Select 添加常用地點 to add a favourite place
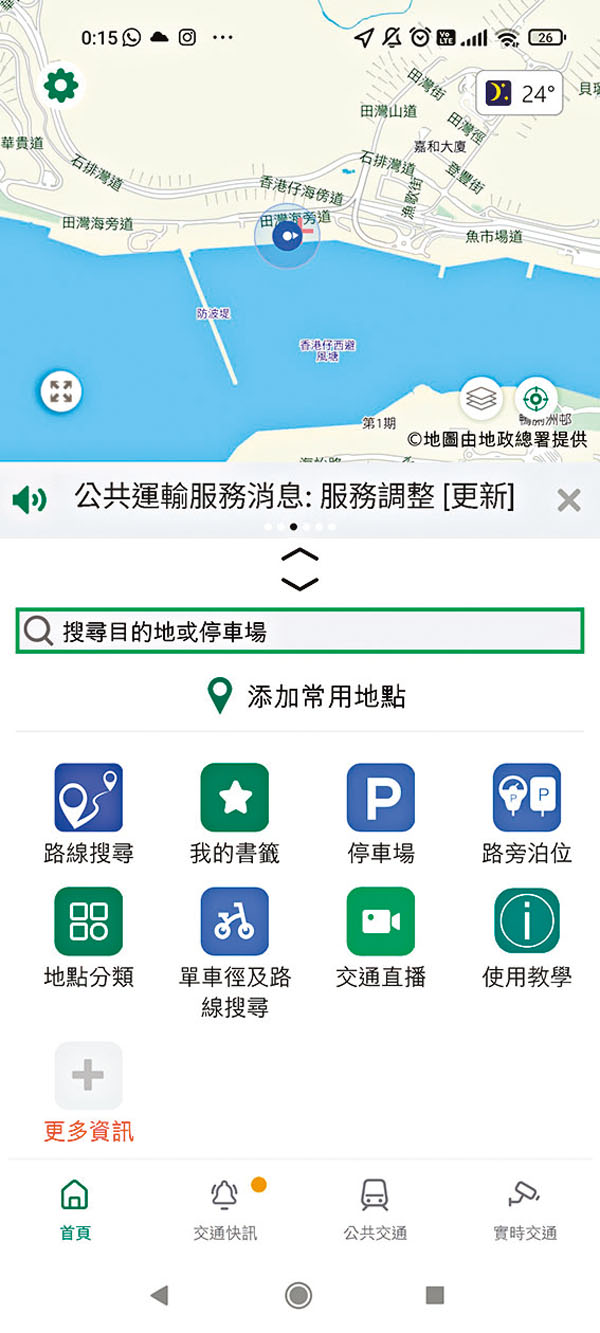 click(x=306, y=696)
